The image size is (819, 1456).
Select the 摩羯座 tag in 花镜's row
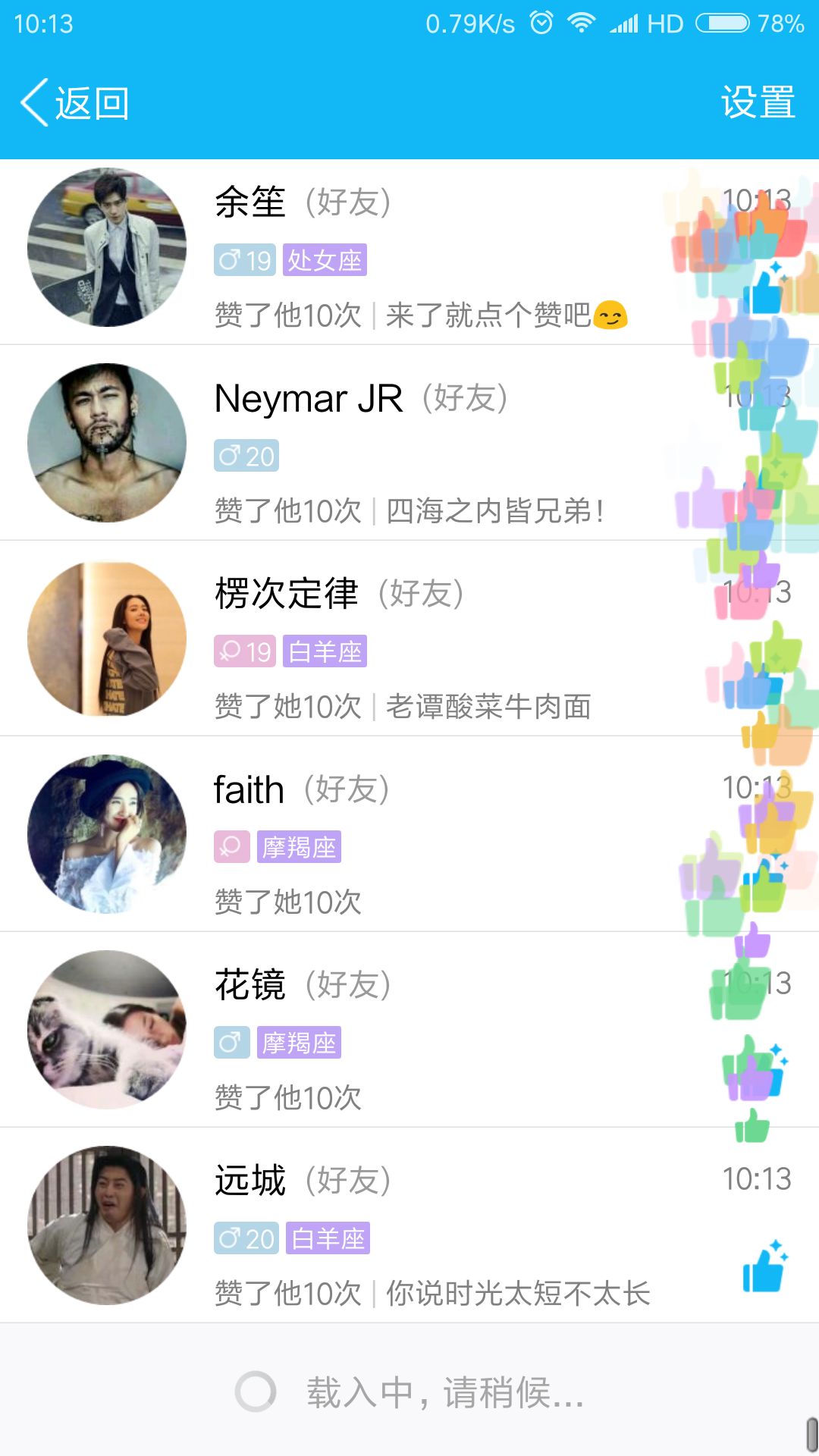point(300,1042)
